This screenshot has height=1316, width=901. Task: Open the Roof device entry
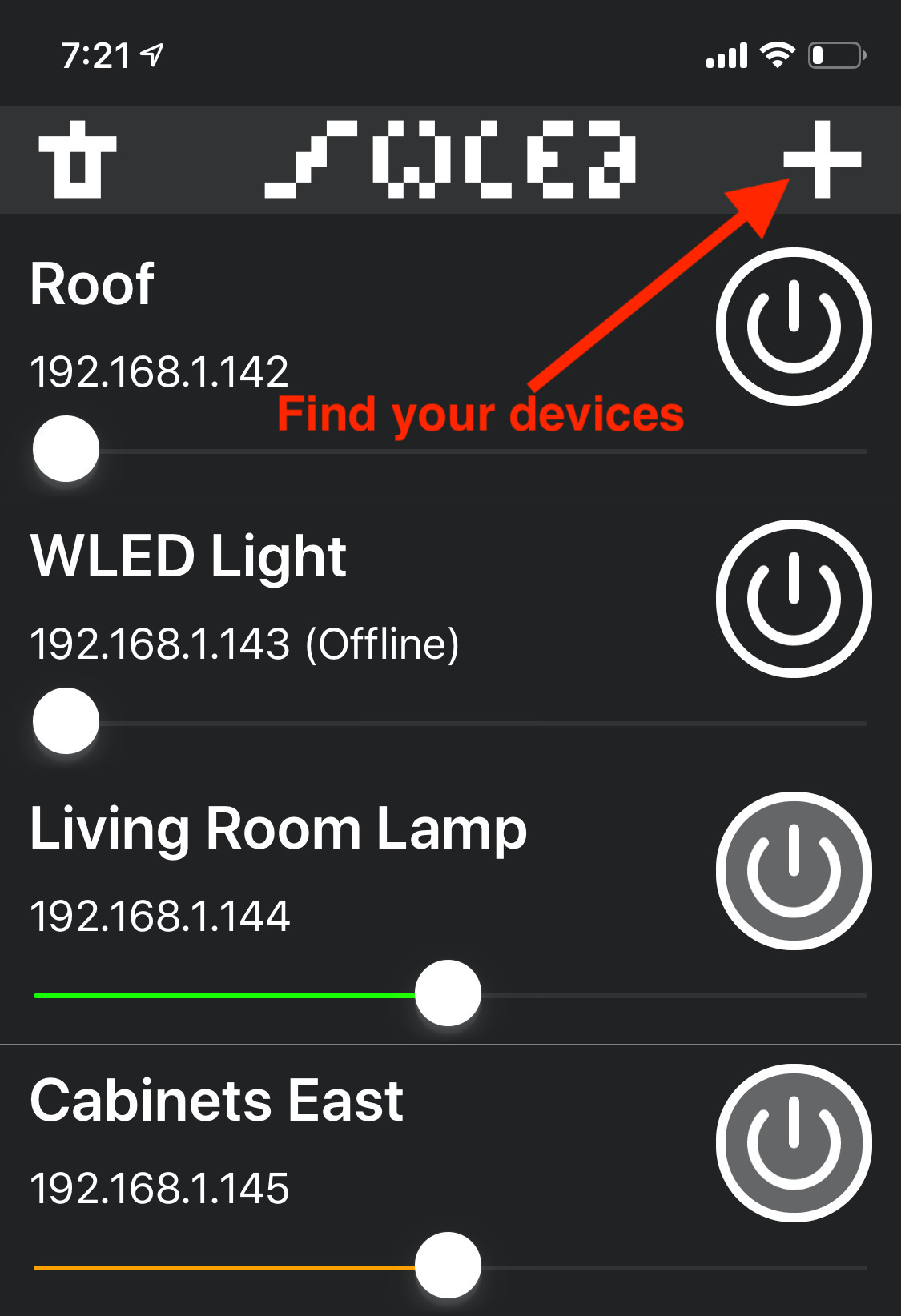pyautogui.click(x=93, y=285)
